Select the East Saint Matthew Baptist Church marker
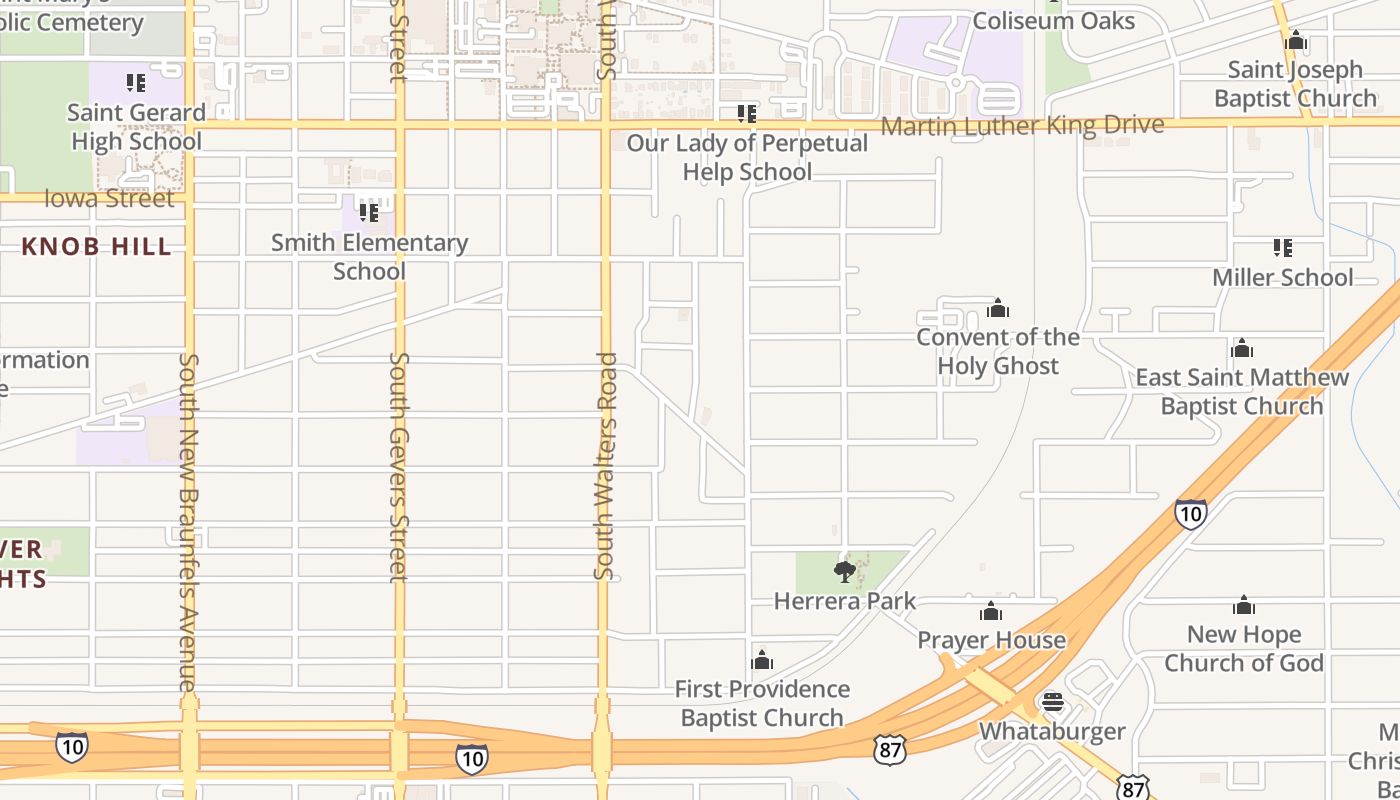This screenshot has width=1400, height=800. pyautogui.click(x=1241, y=348)
